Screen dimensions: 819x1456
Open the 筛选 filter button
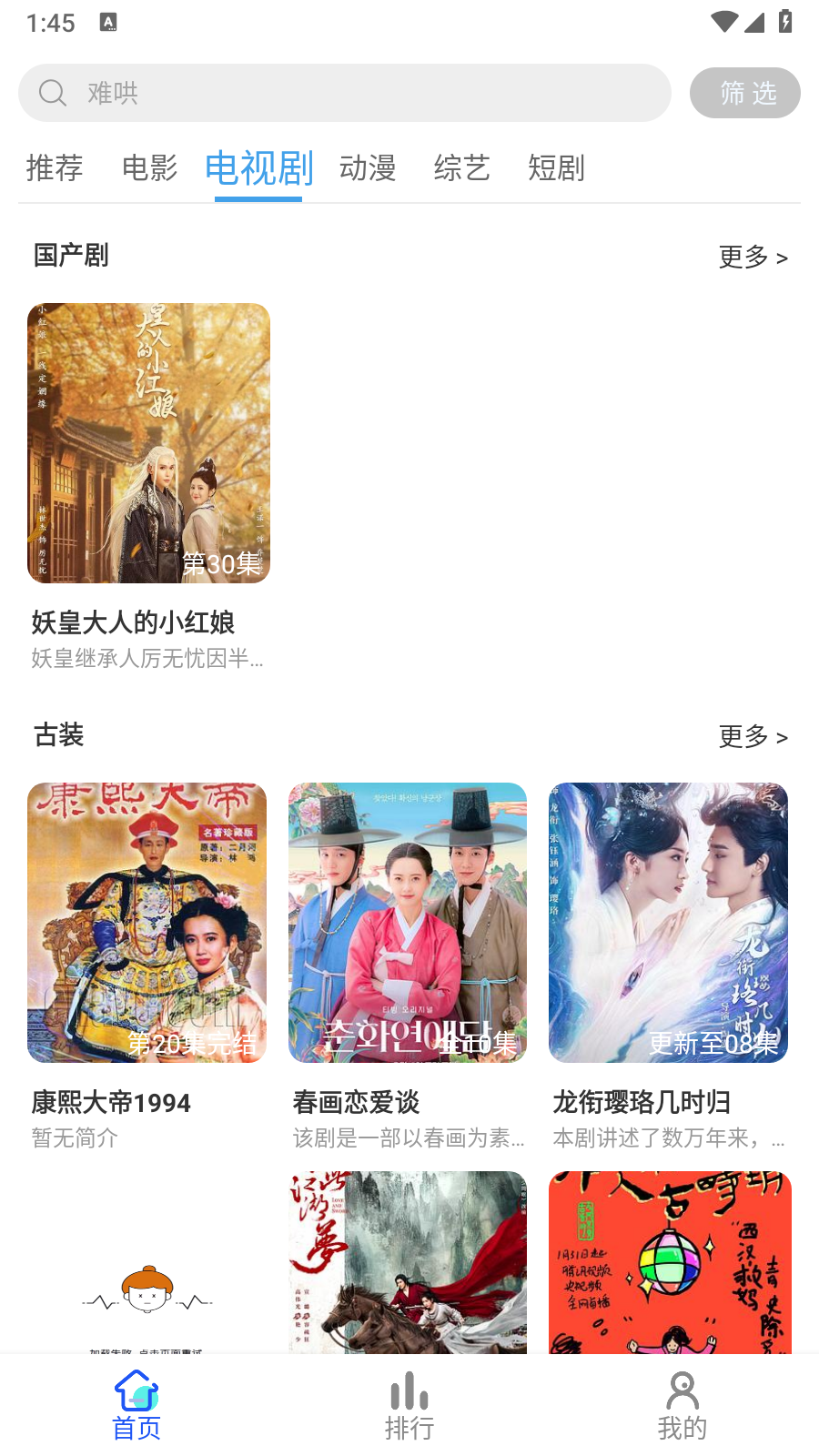[x=744, y=93]
